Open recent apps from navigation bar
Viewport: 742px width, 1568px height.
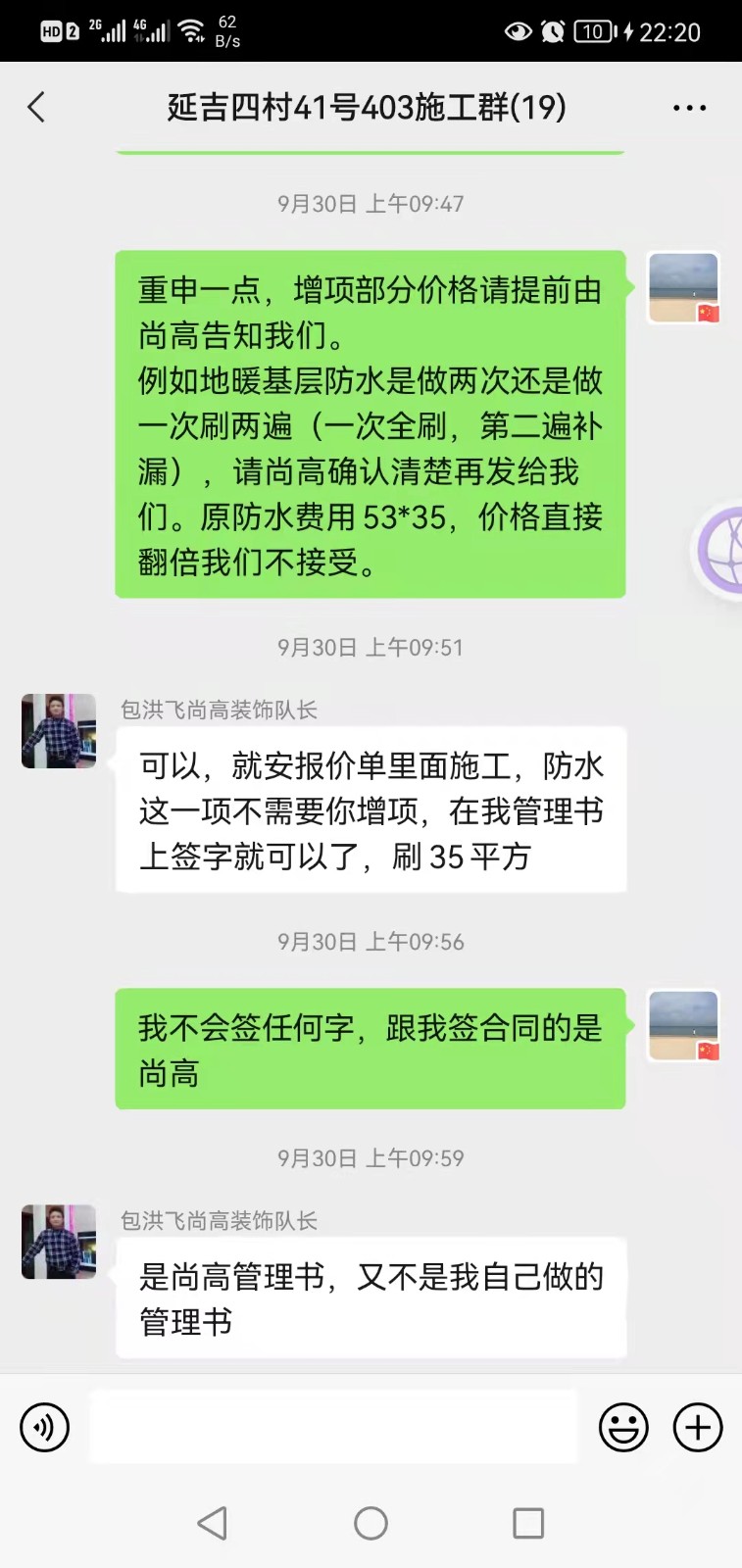click(528, 1523)
